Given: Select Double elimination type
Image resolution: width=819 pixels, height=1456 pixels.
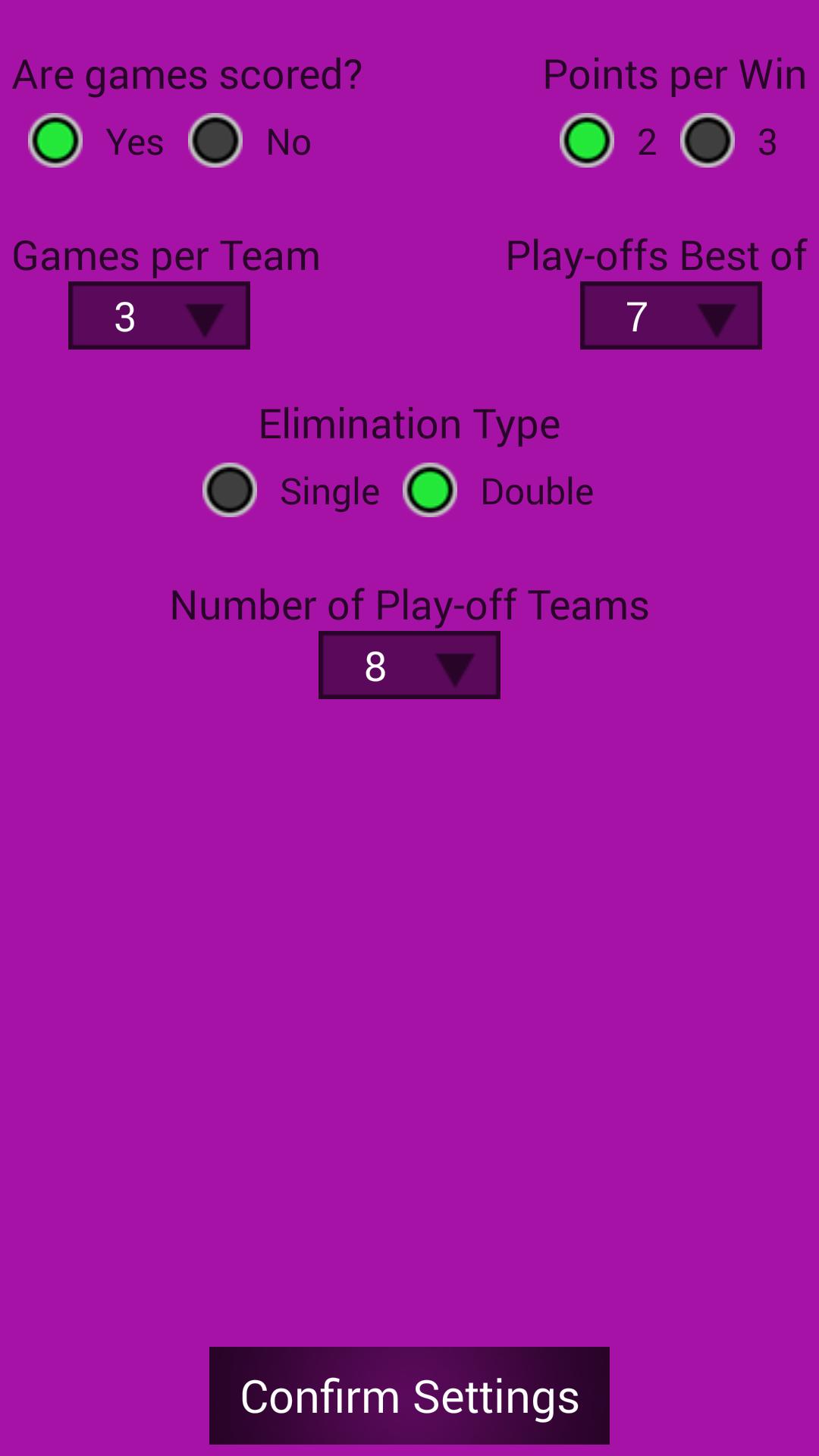Looking at the screenshot, I should 430,491.
